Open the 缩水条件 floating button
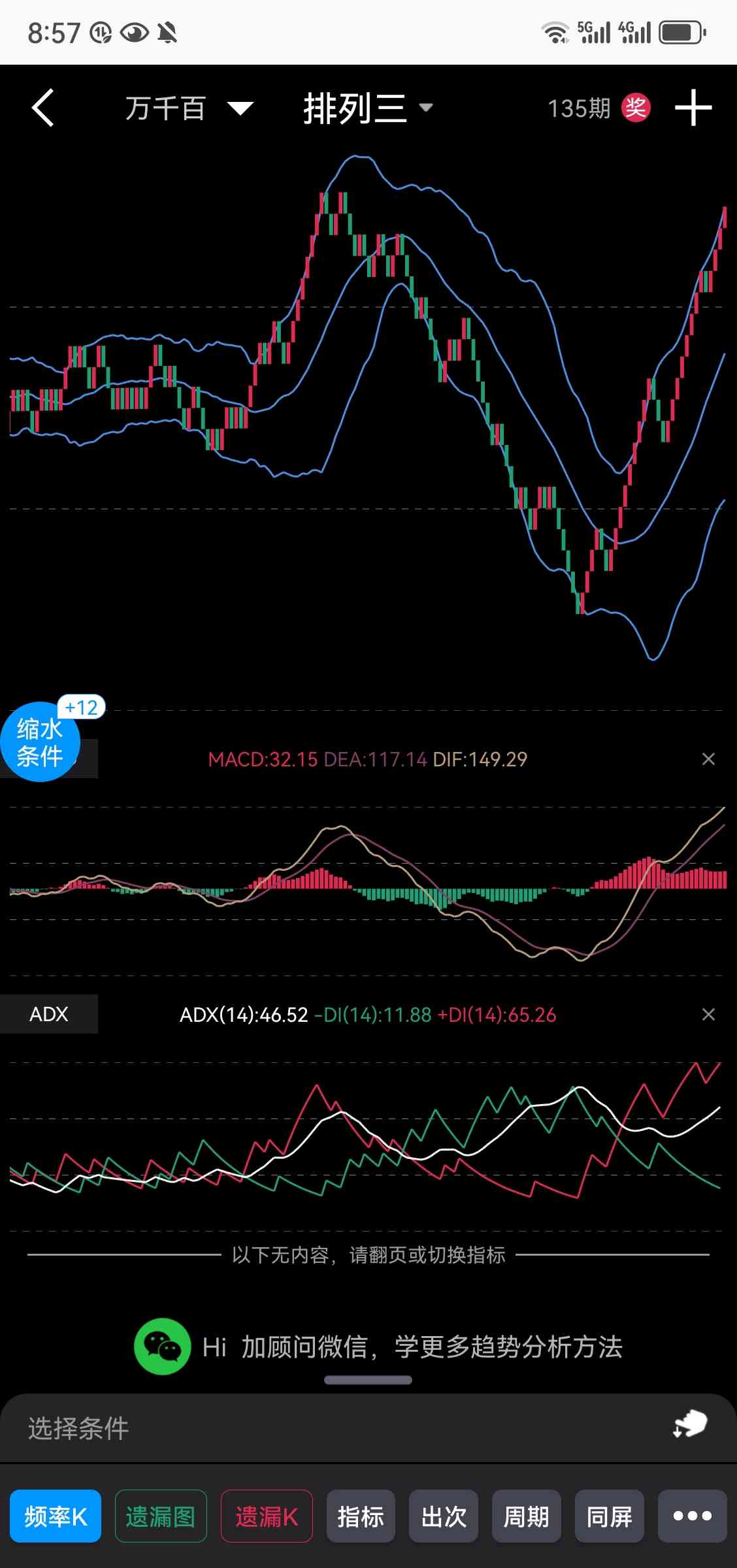Screen dimensions: 737x1568 tap(40, 742)
